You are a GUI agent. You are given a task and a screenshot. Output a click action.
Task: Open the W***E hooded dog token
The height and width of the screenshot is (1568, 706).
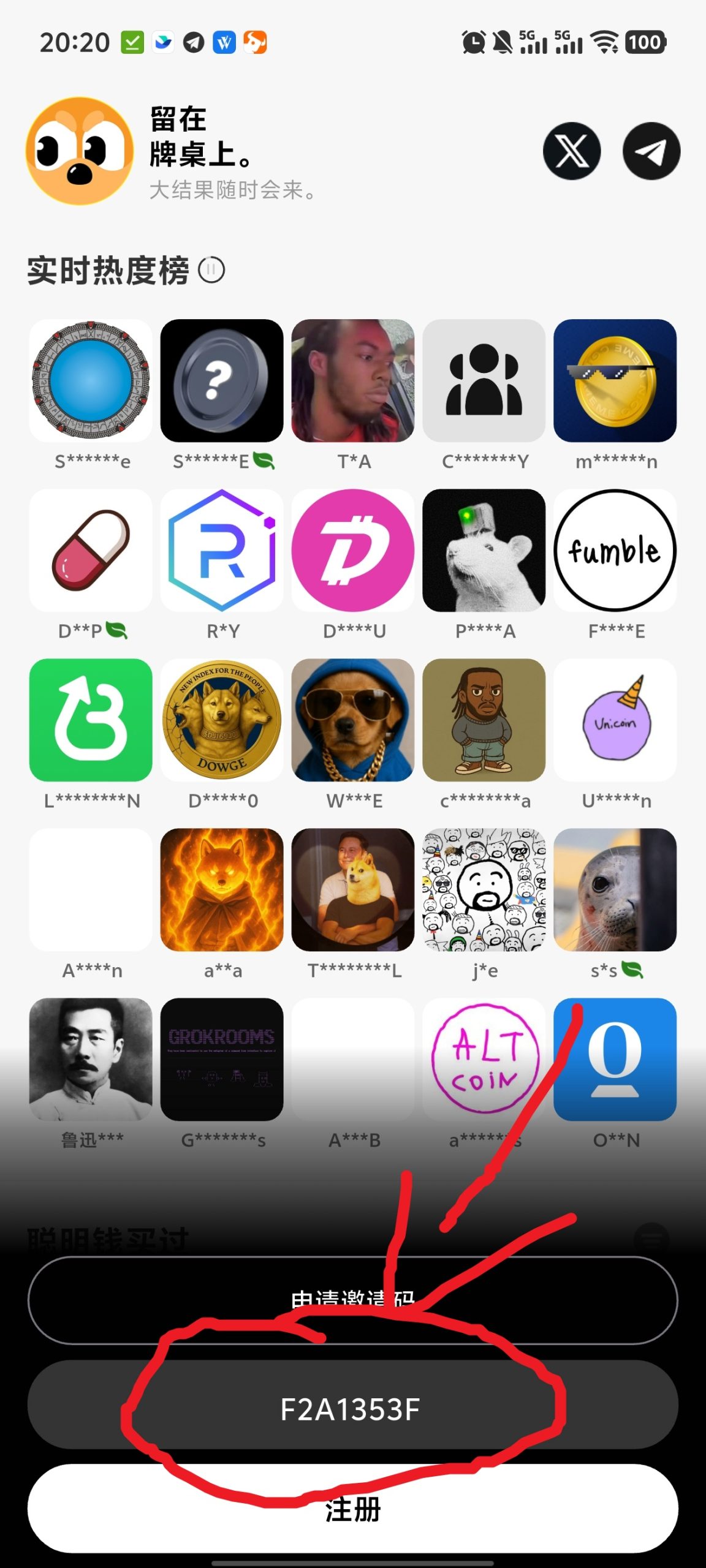pyautogui.click(x=352, y=720)
